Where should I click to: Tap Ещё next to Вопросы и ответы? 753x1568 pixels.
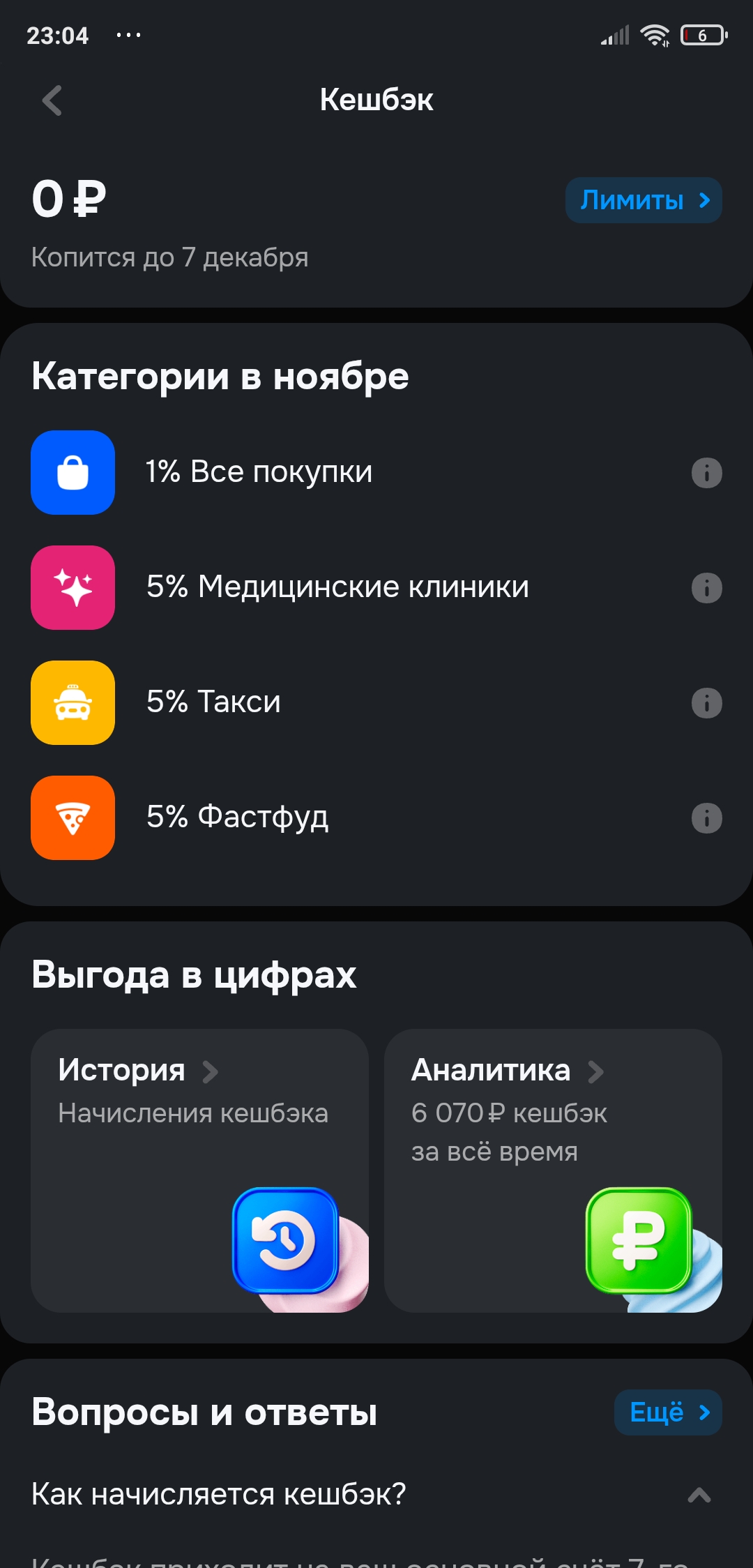(667, 1412)
